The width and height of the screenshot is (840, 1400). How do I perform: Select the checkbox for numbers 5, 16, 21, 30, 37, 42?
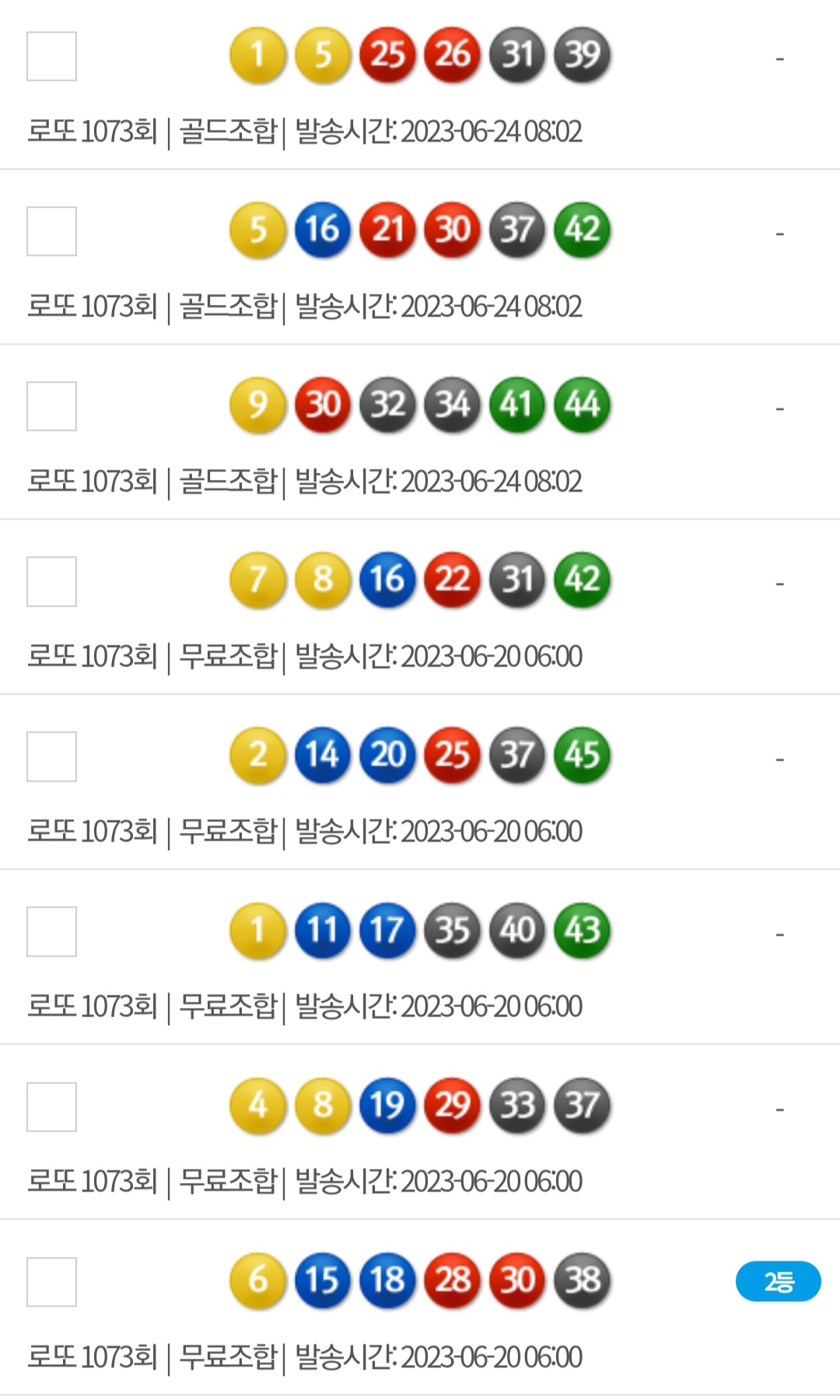click(51, 231)
